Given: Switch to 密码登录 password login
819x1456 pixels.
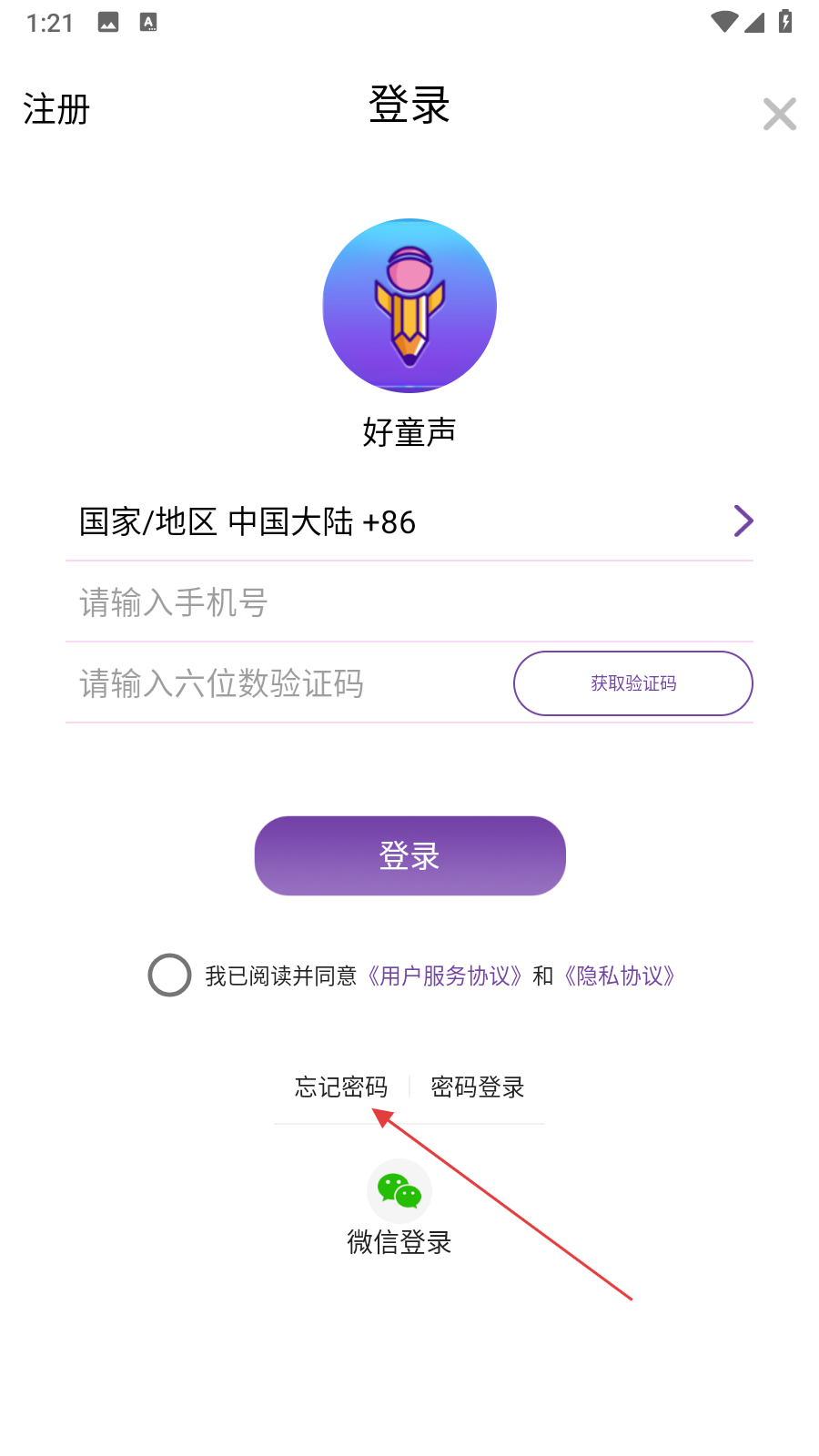Looking at the screenshot, I should pos(478,1087).
